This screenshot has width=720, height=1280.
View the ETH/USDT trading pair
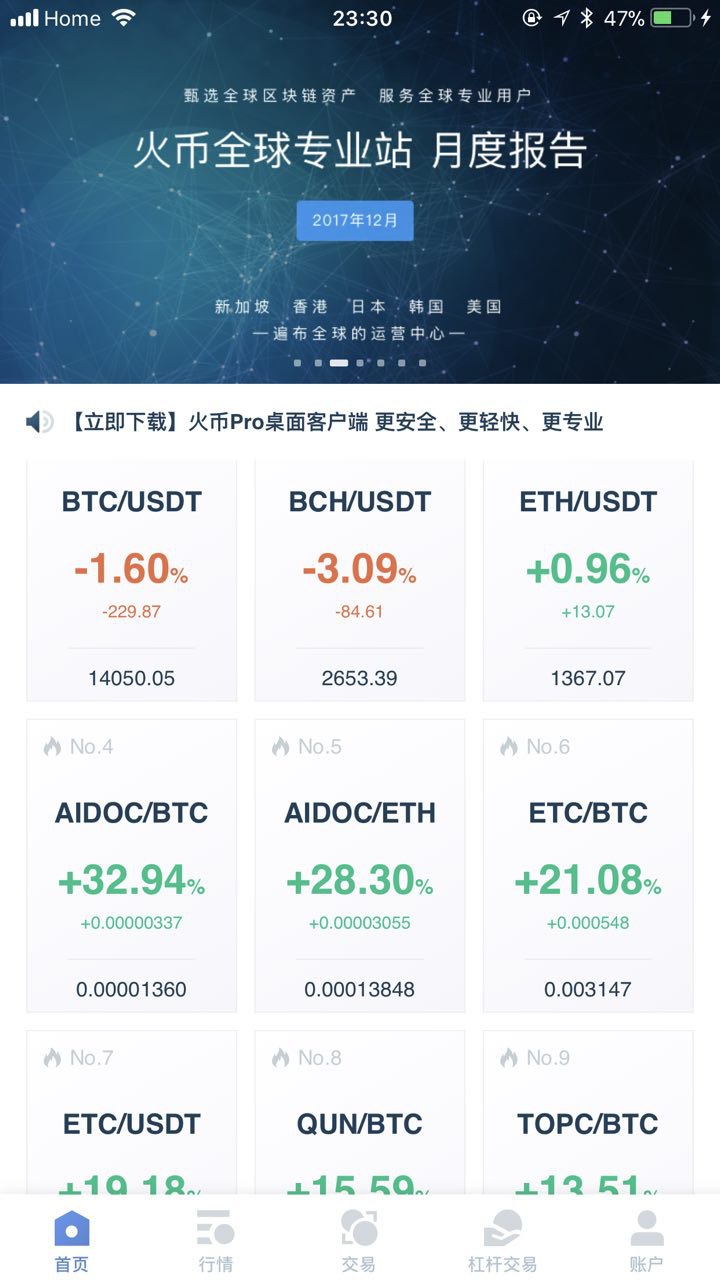coord(588,580)
